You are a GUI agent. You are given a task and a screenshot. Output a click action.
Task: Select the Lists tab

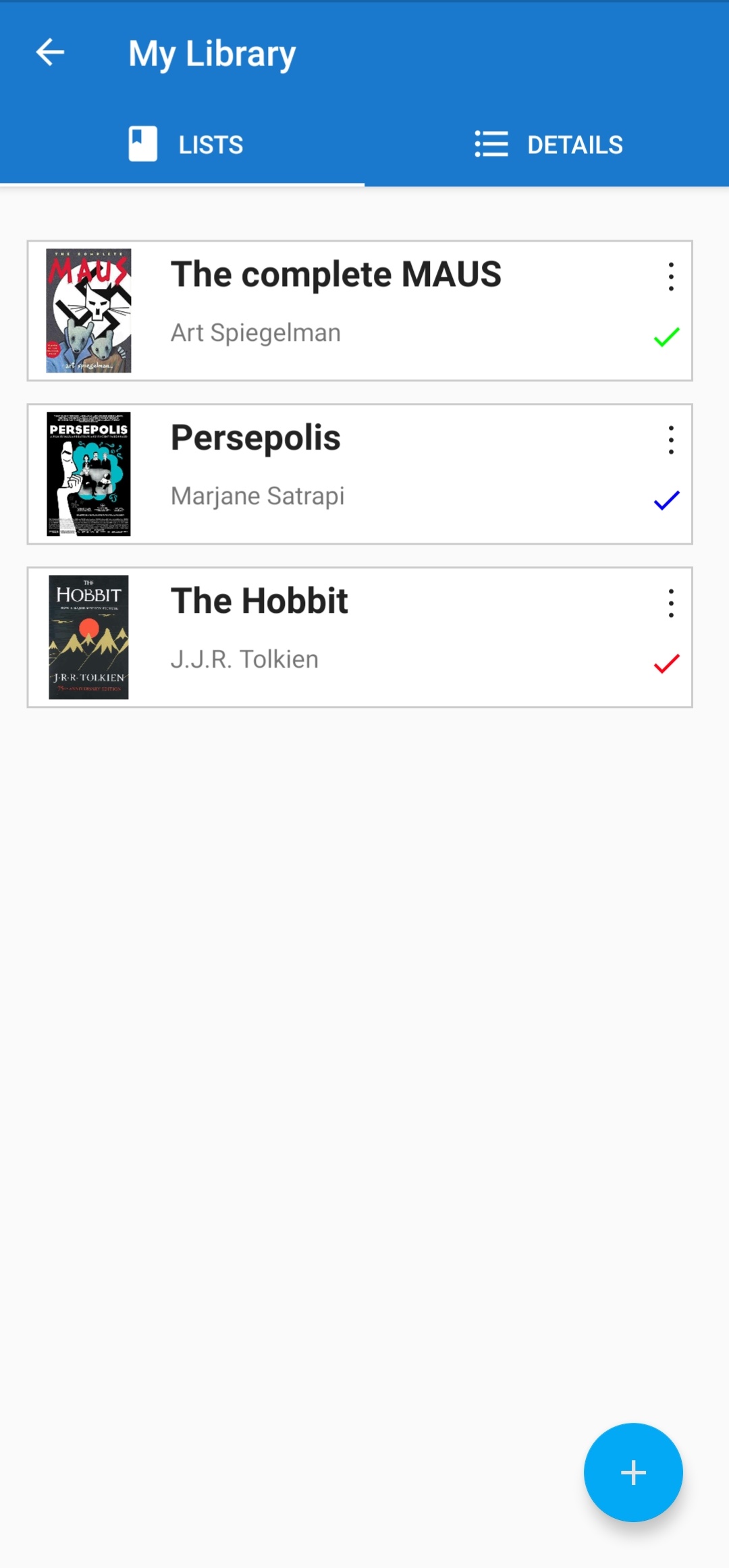click(182, 144)
